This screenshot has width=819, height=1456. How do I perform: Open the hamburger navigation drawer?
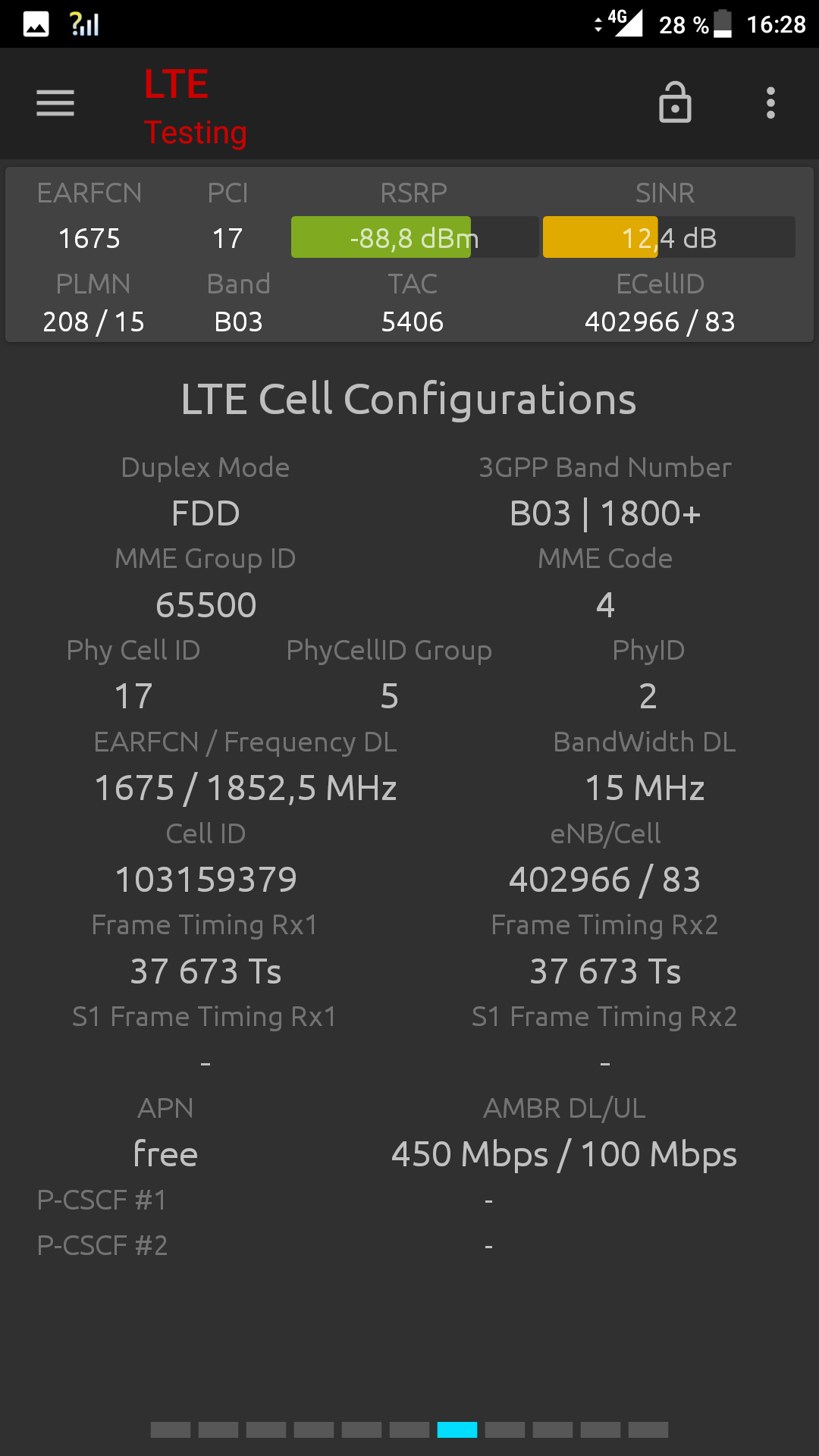(x=55, y=103)
